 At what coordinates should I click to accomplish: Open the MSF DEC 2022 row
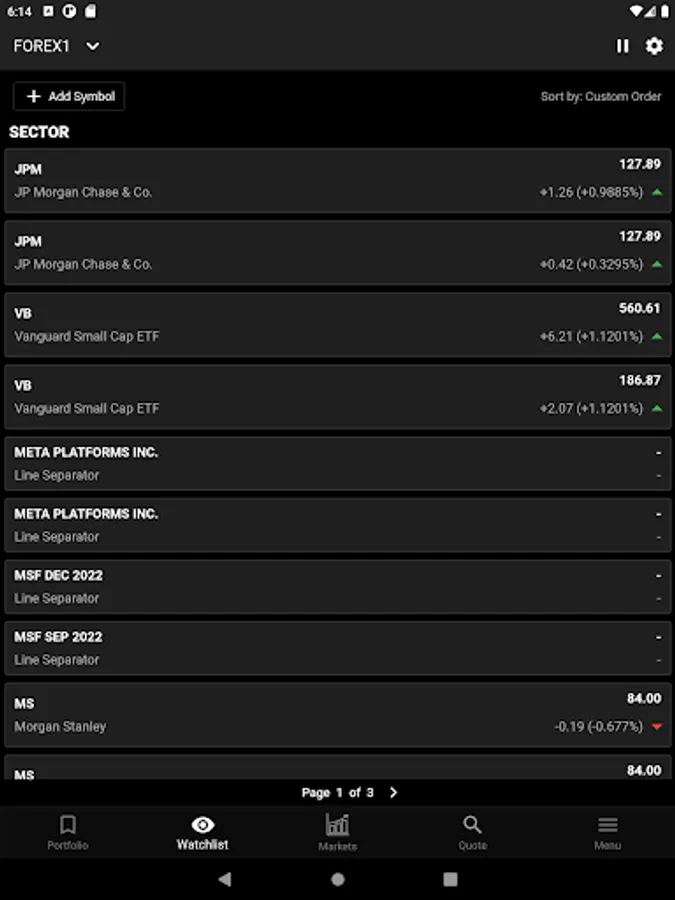pyautogui.click(x=338, y=587)
